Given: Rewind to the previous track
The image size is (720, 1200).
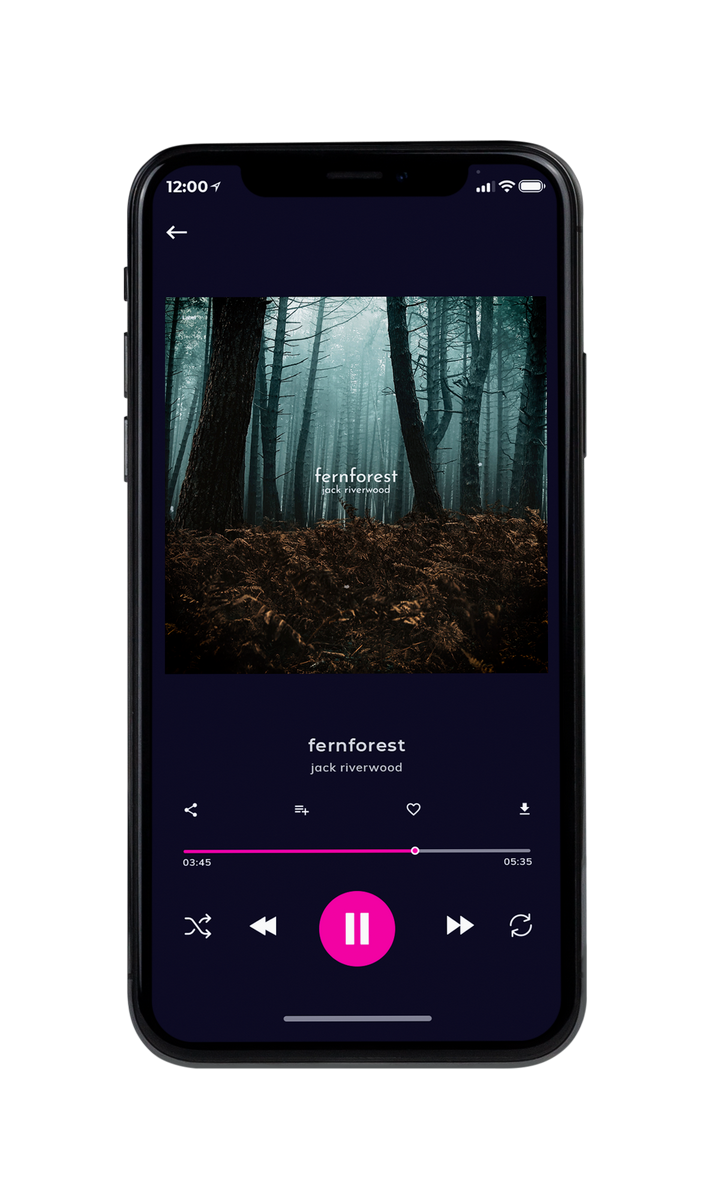Looking at the screenshot, I should click(263, 926).
